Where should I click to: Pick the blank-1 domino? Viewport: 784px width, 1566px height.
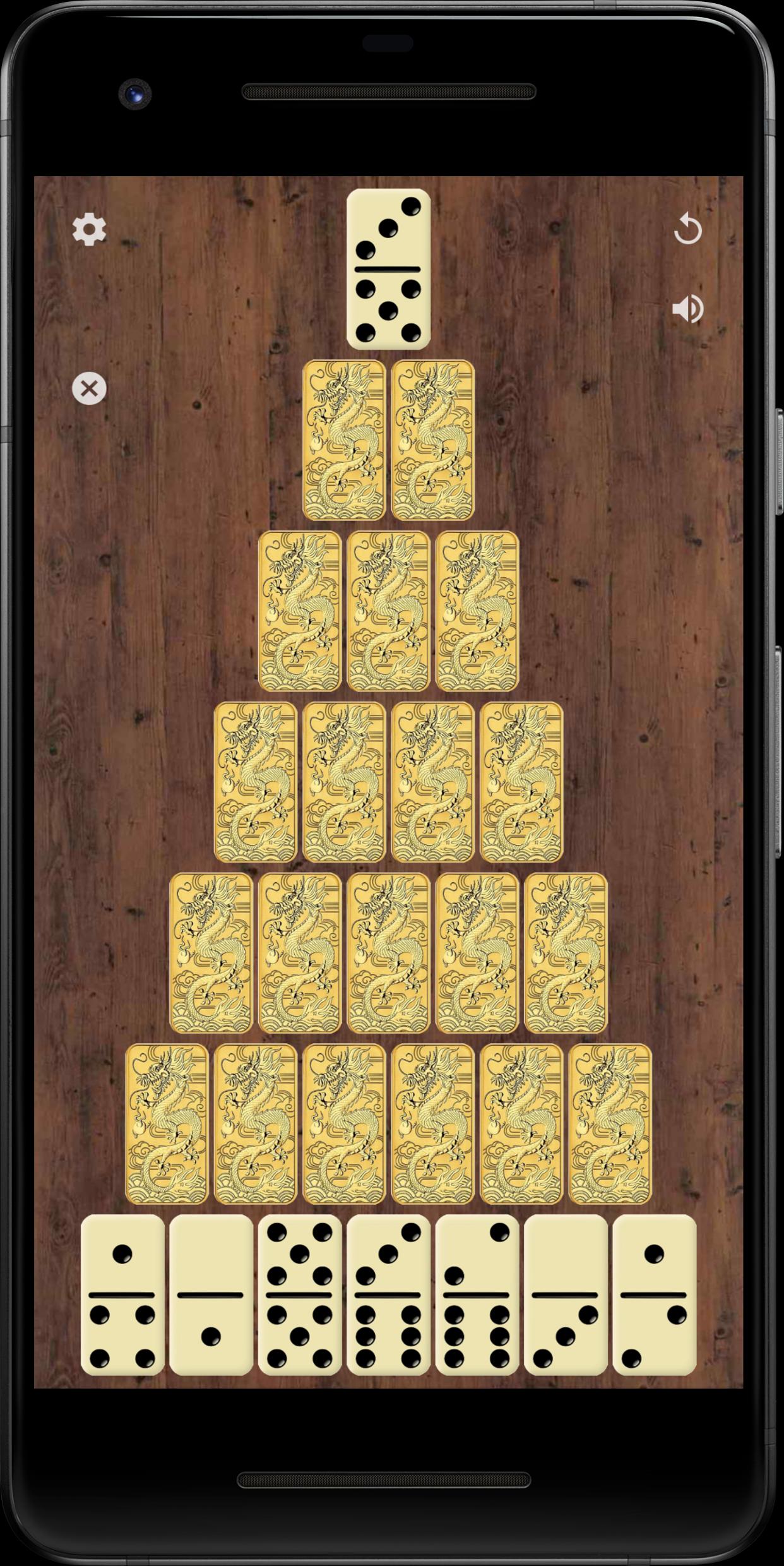[211, 1294]
